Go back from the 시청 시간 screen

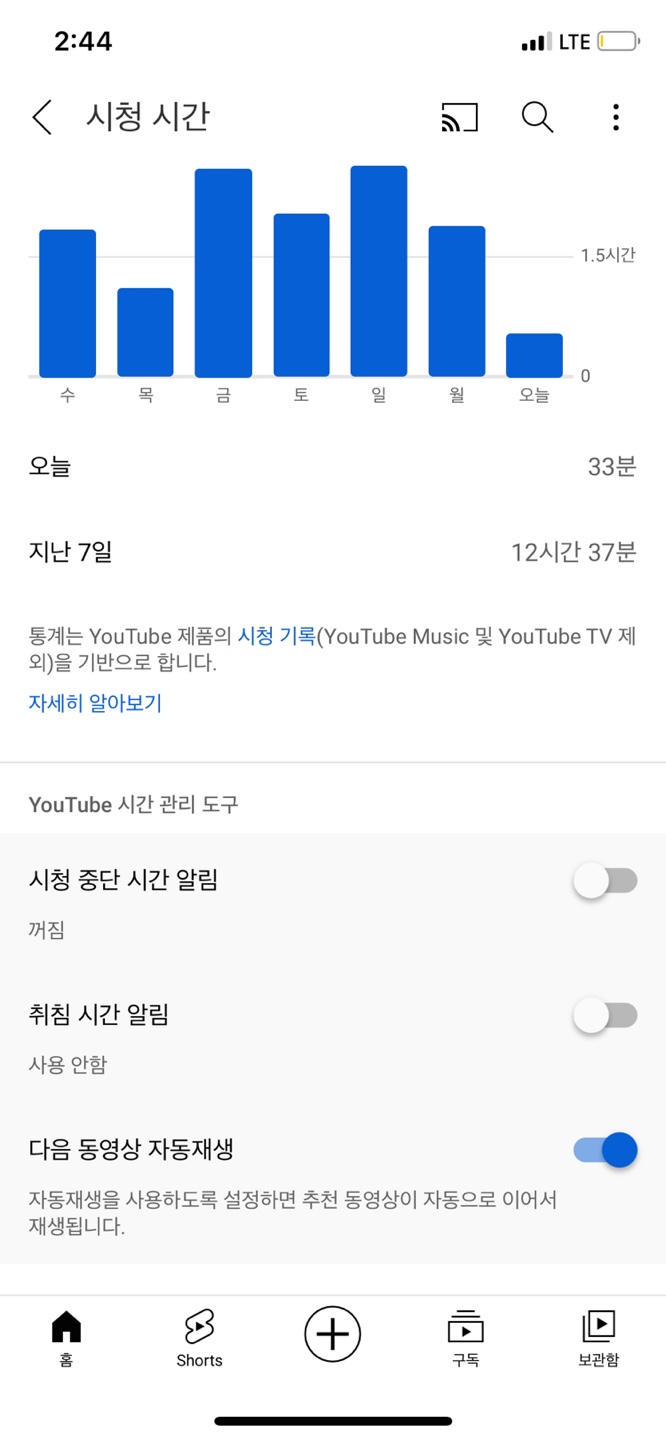pos(42,117)
